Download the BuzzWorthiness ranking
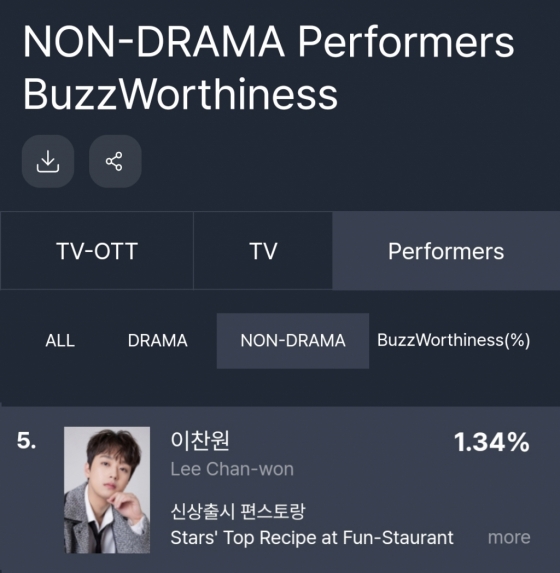Image resolution: width=560 pixels, height=573 pixels. pos(48,161)
